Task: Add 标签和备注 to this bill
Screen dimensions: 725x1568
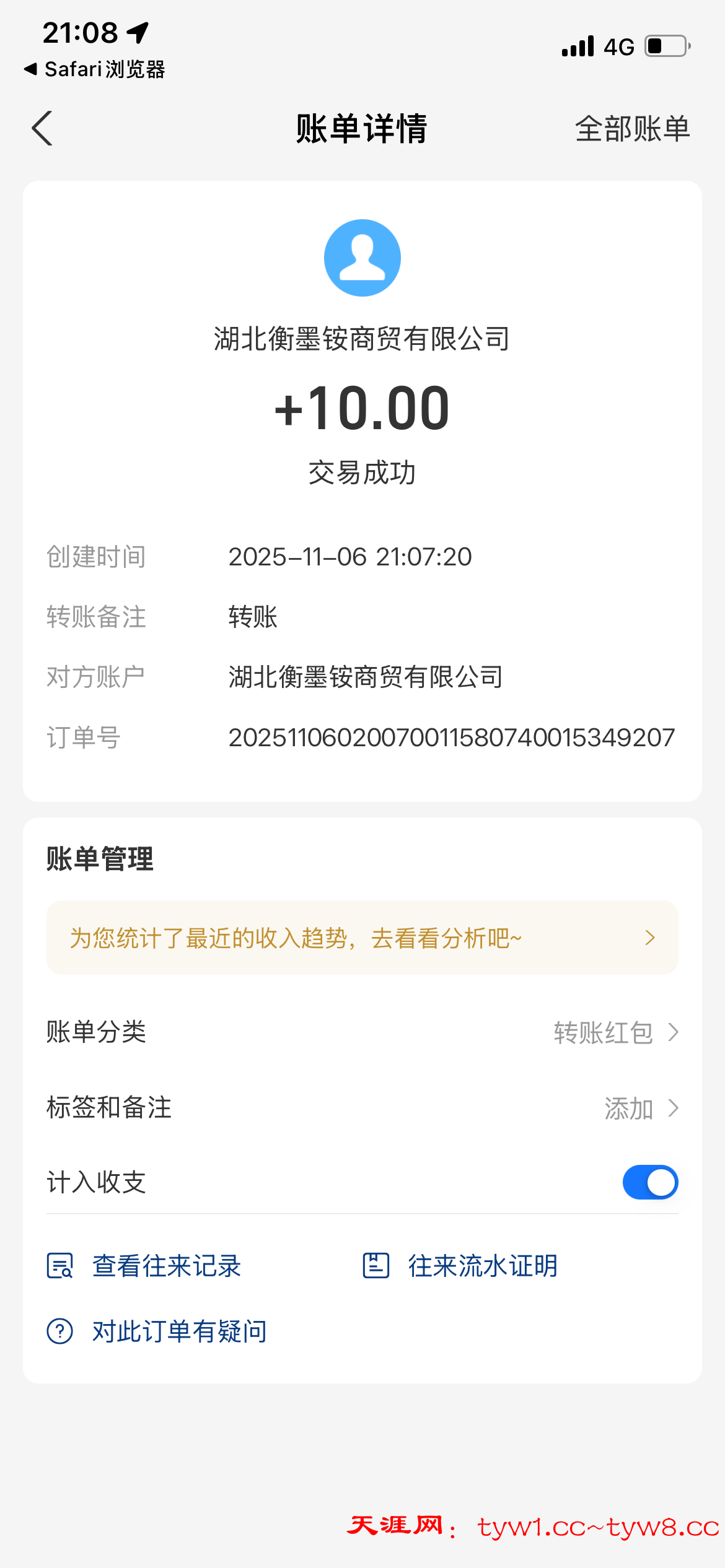Action: 641,1108
